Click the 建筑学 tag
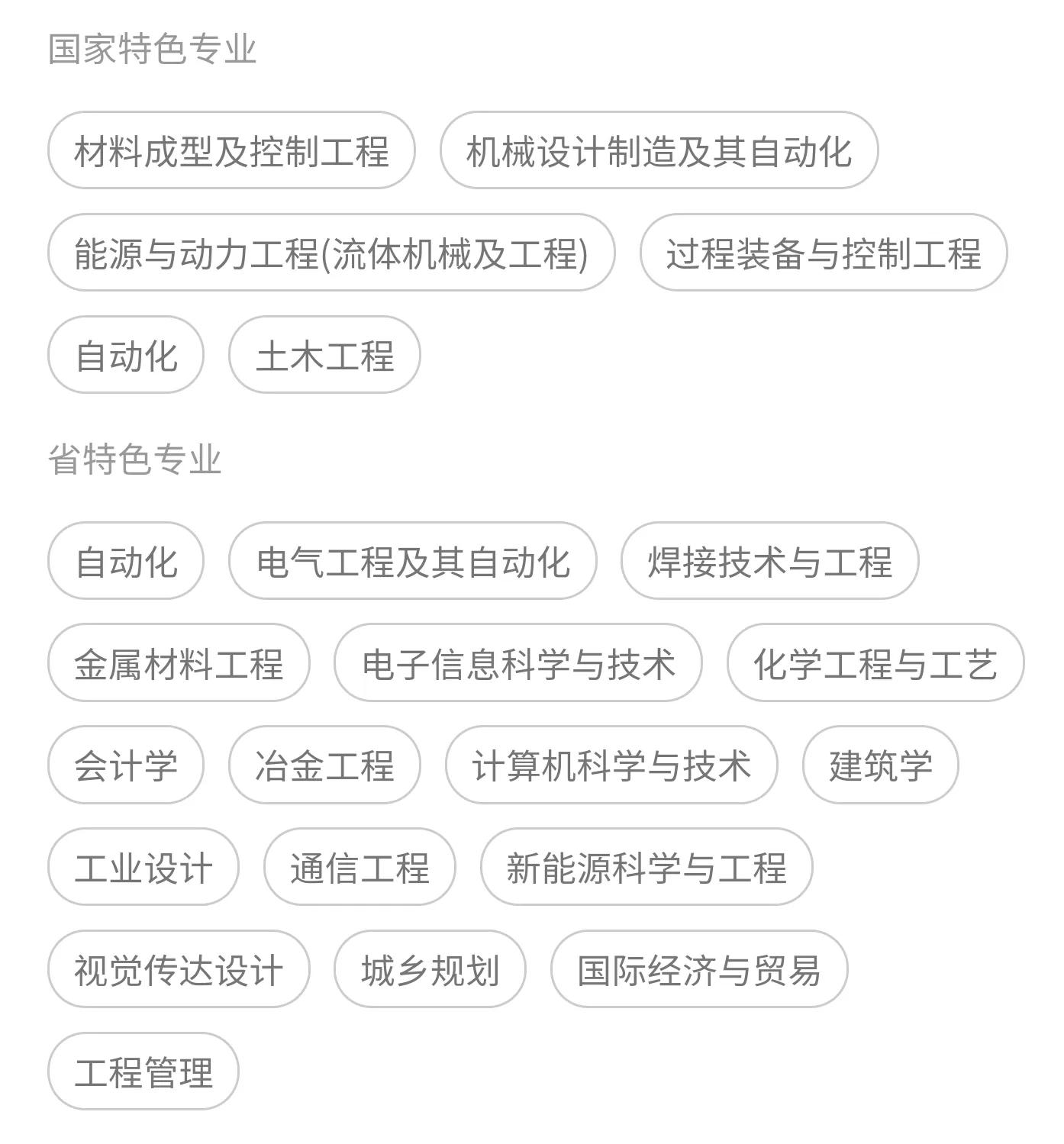This screenshot has height=1144, width=1064. tap(878, 765)
